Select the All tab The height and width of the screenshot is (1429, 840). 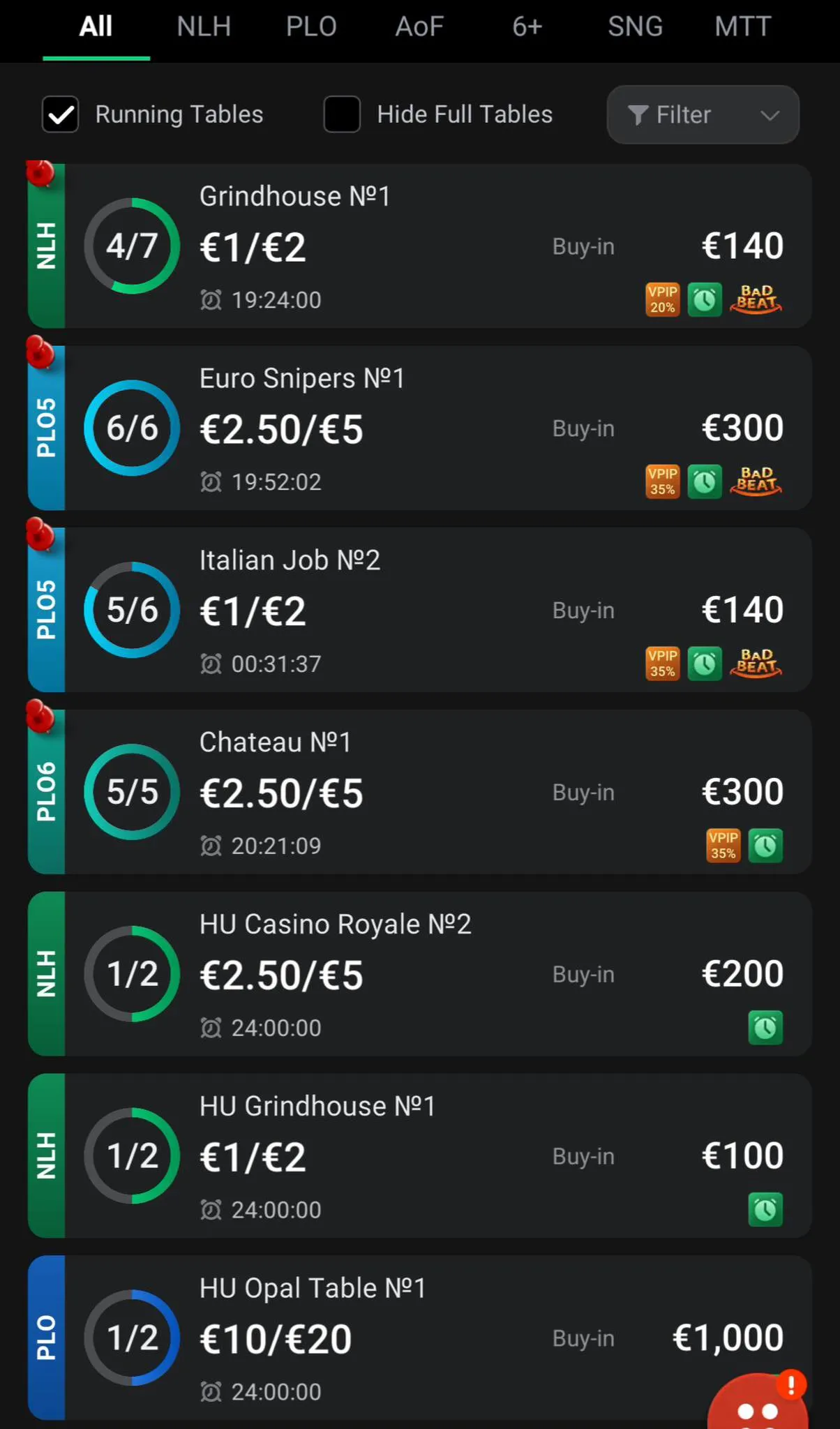pyautogui.click(x=96, y=27)
